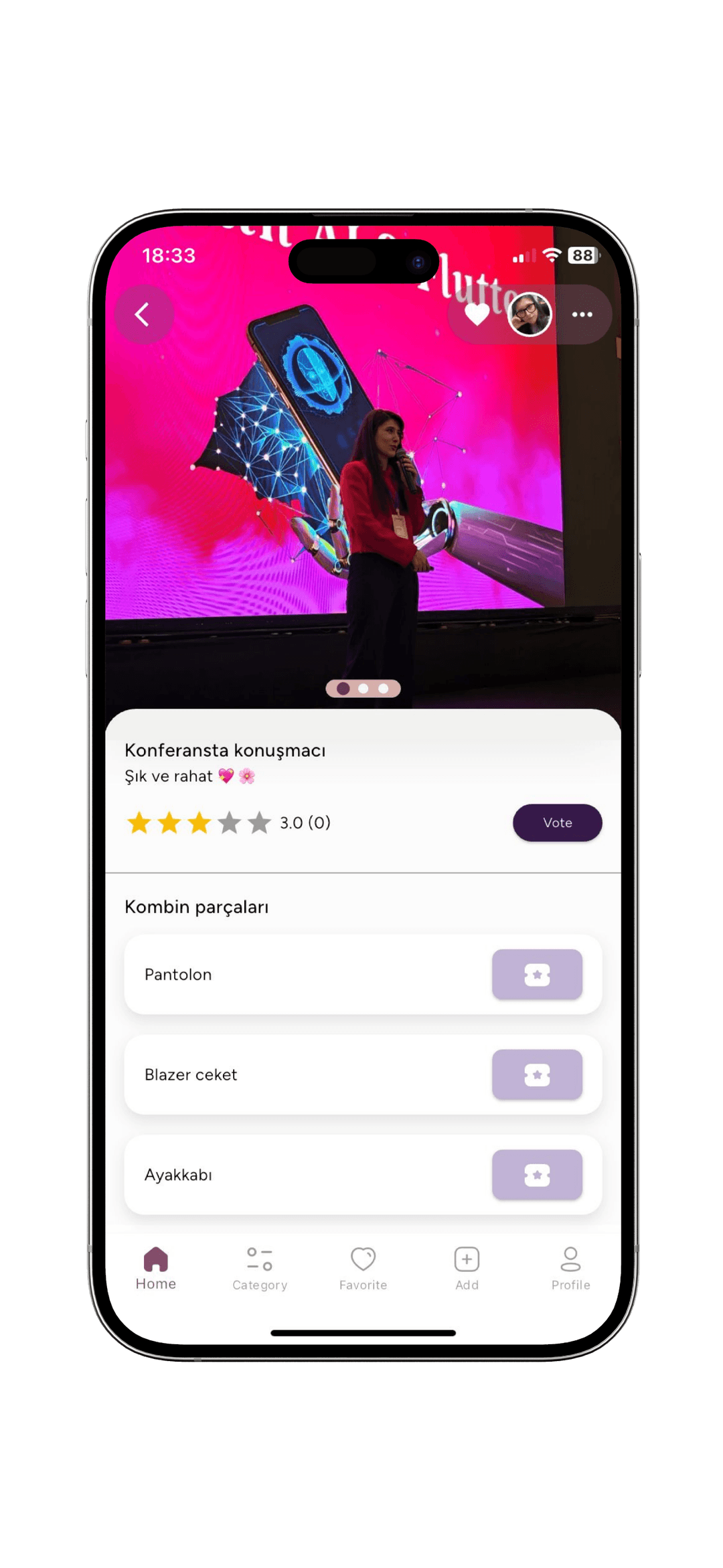Tap the Vote button
Viewport: 723px width, 1568px height.
pos(557,823)
